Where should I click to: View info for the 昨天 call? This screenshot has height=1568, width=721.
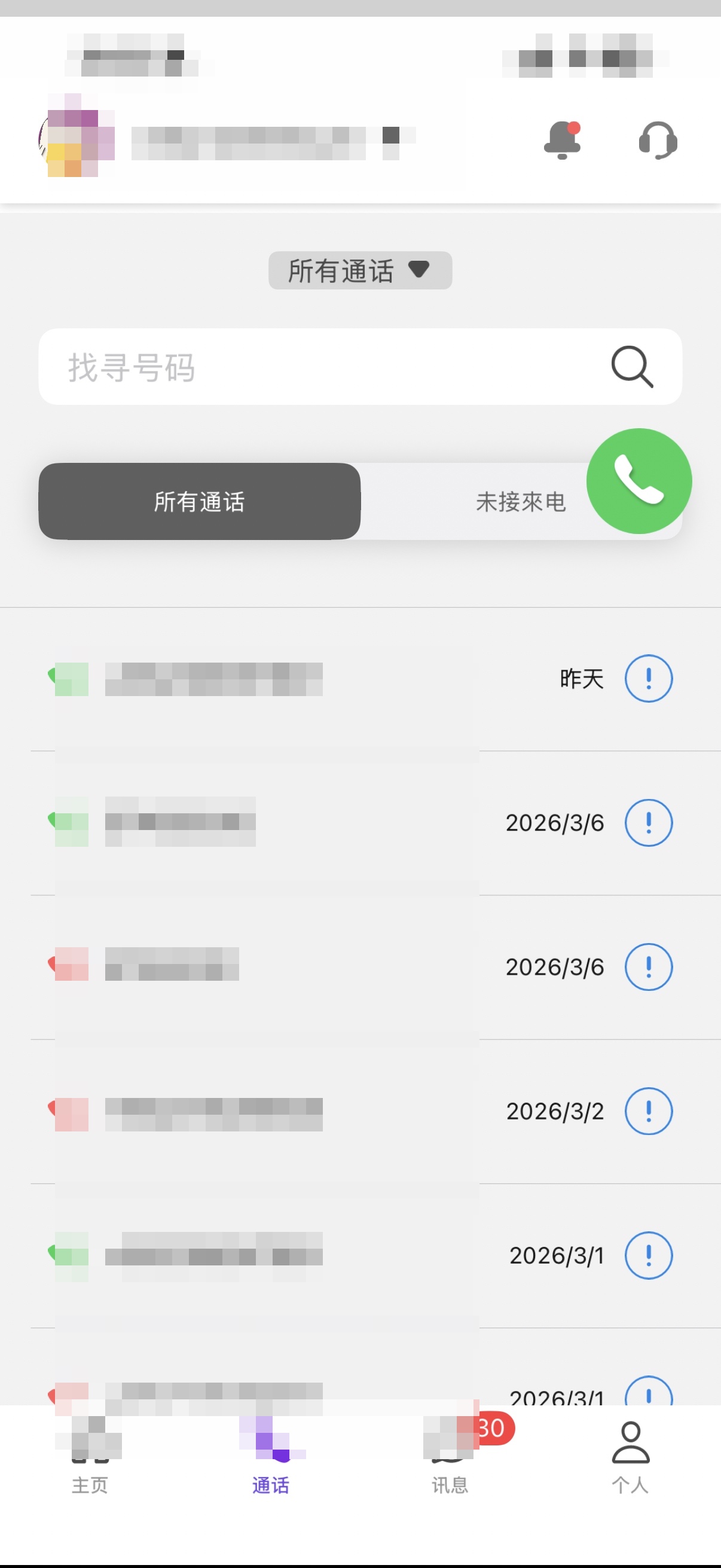point(649,679)
